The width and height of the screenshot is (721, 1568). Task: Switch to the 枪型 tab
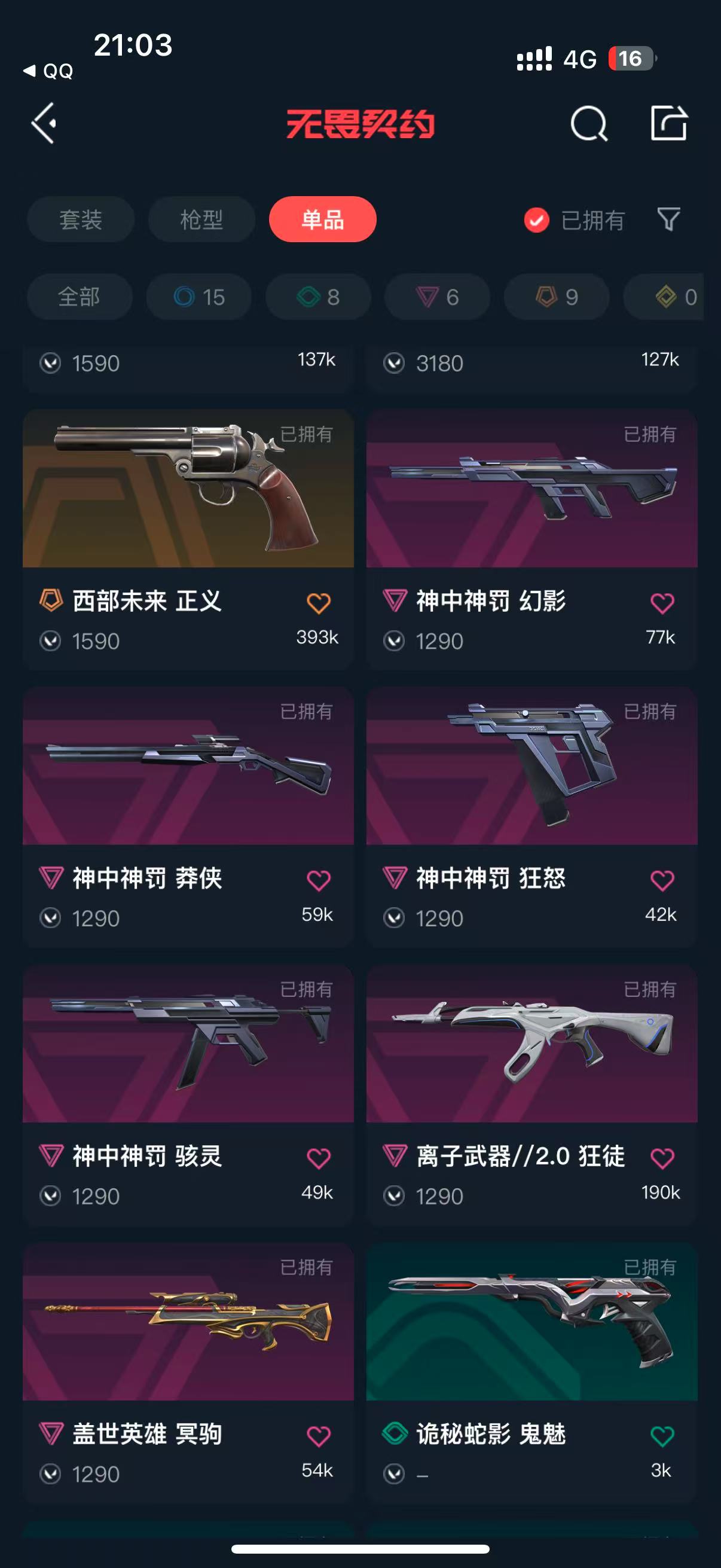201,219
